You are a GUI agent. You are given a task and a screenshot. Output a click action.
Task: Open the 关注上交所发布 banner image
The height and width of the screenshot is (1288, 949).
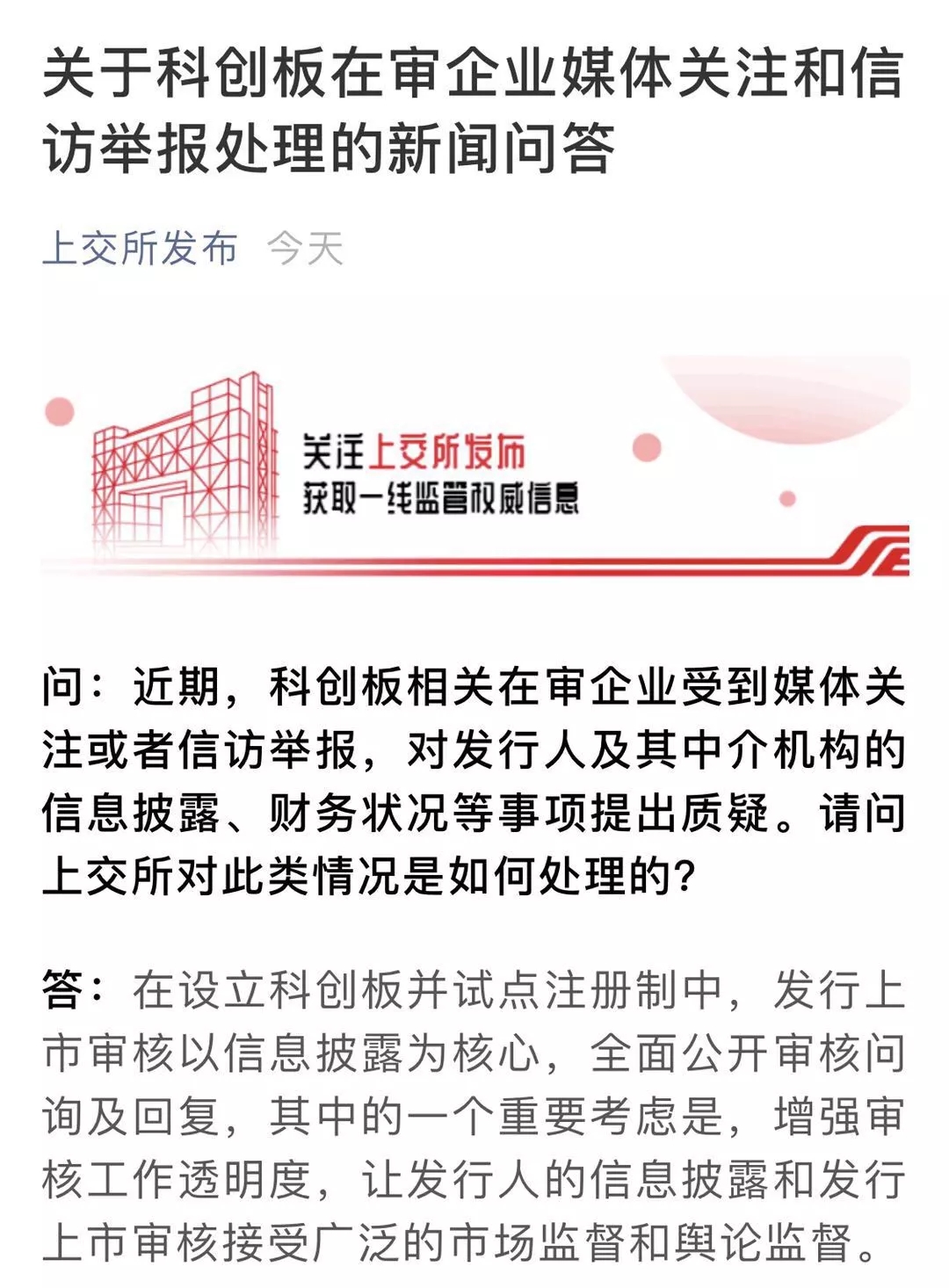474,466
